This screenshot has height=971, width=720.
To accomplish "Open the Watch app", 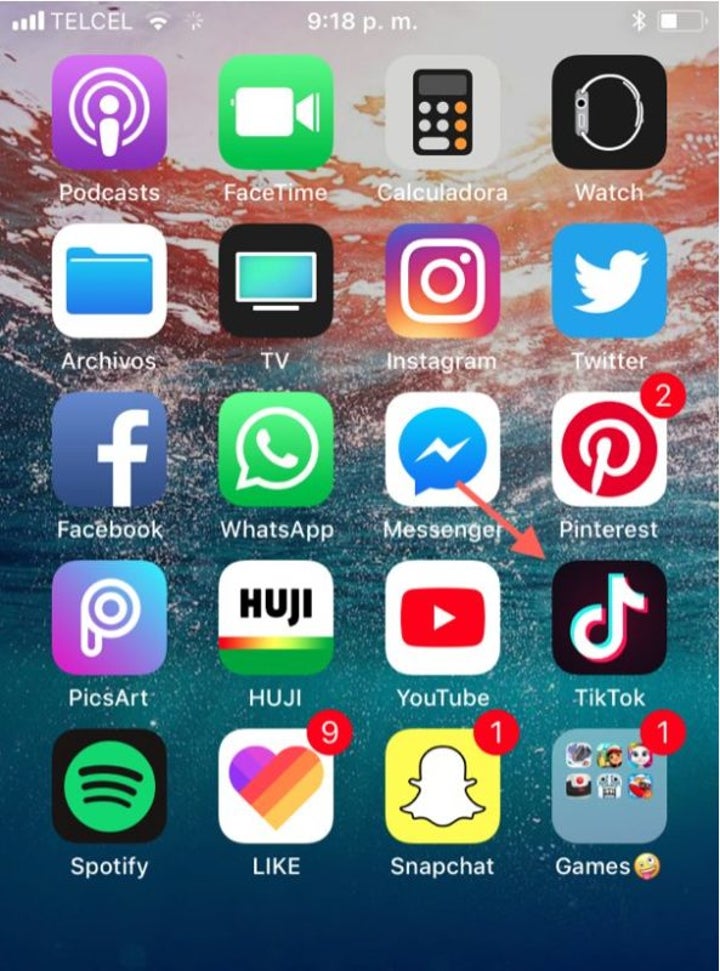I will (609, 112).
